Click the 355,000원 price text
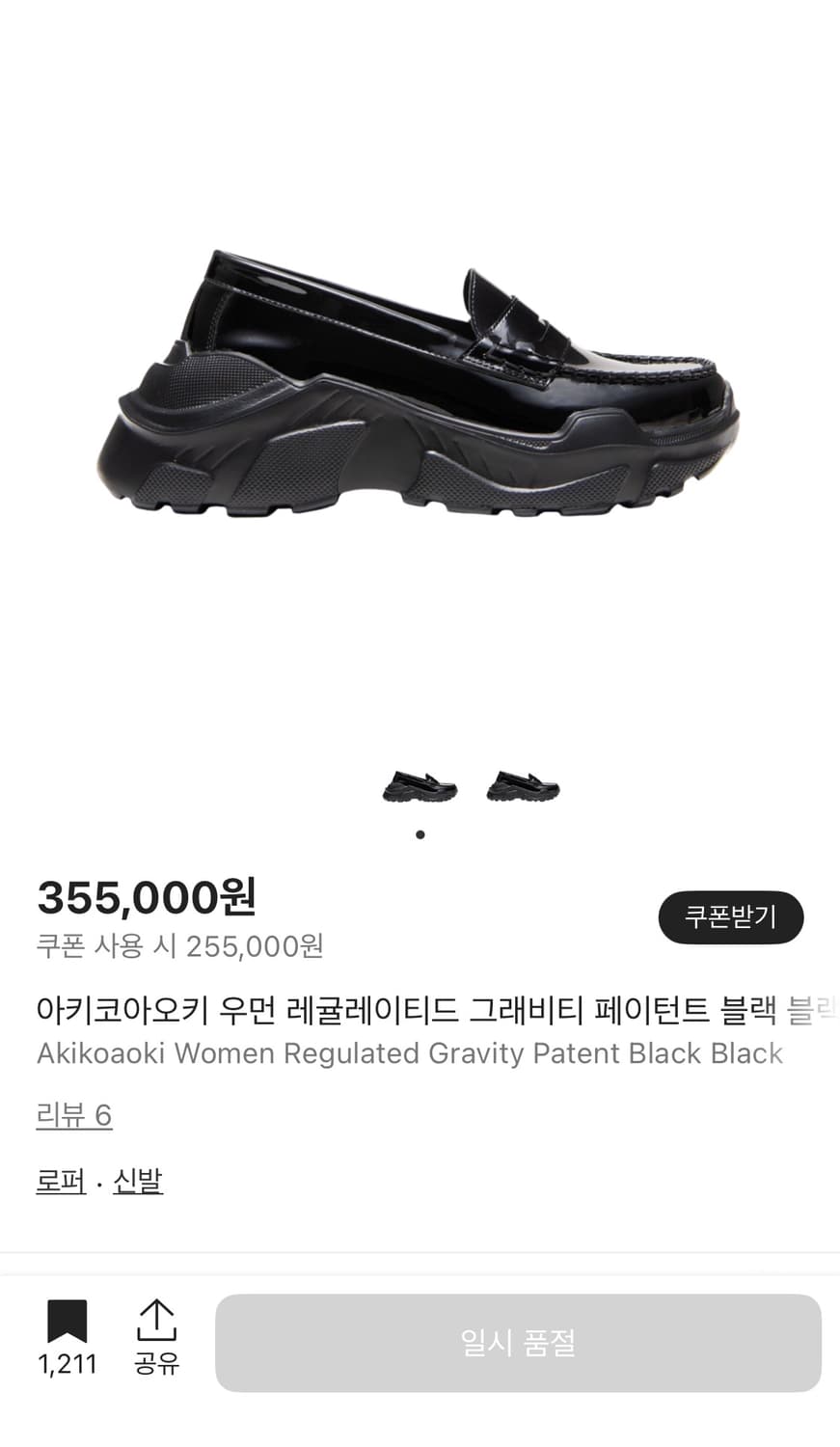Screen dimensions: 840x1447 pyautogui.click(x=146, y=897)
